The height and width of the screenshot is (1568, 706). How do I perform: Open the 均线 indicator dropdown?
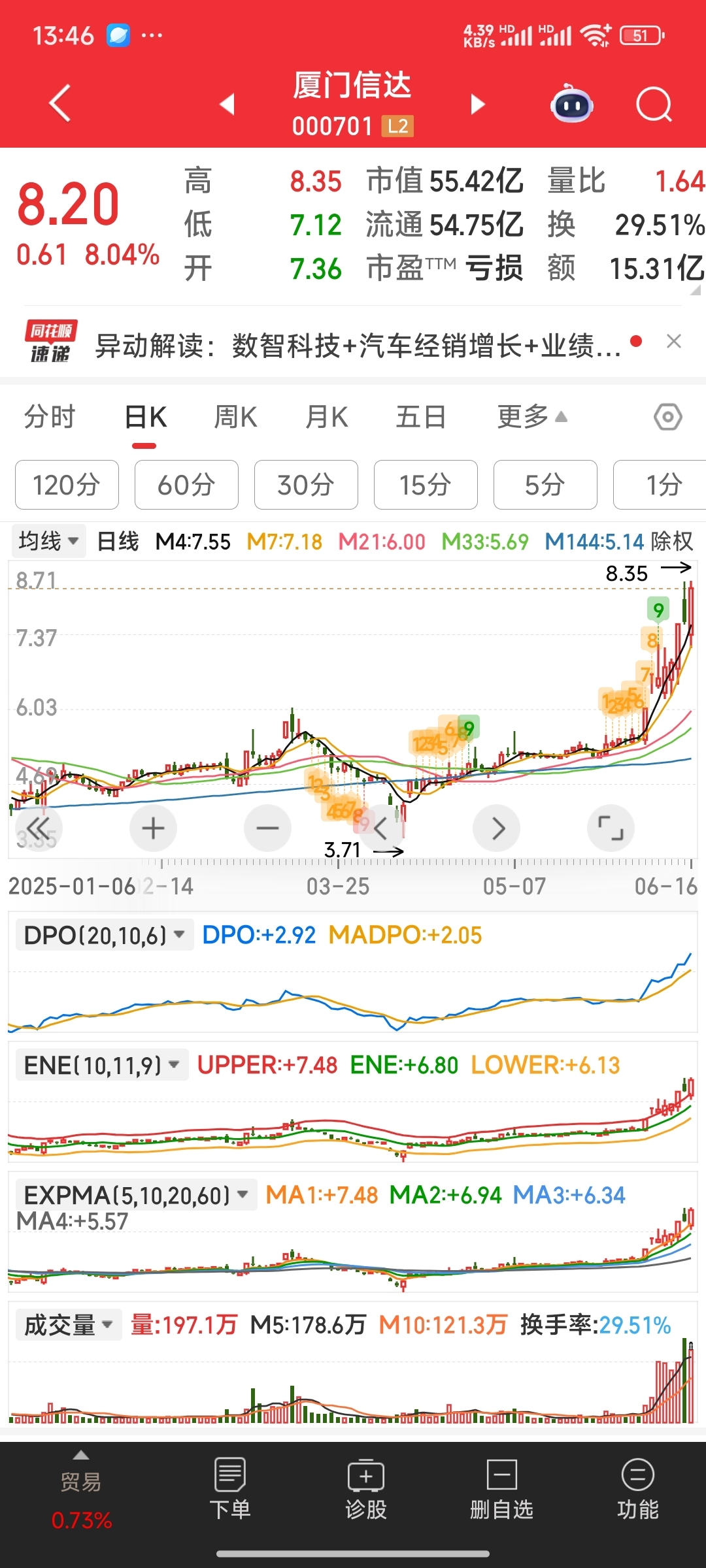(x=49, y=541)
